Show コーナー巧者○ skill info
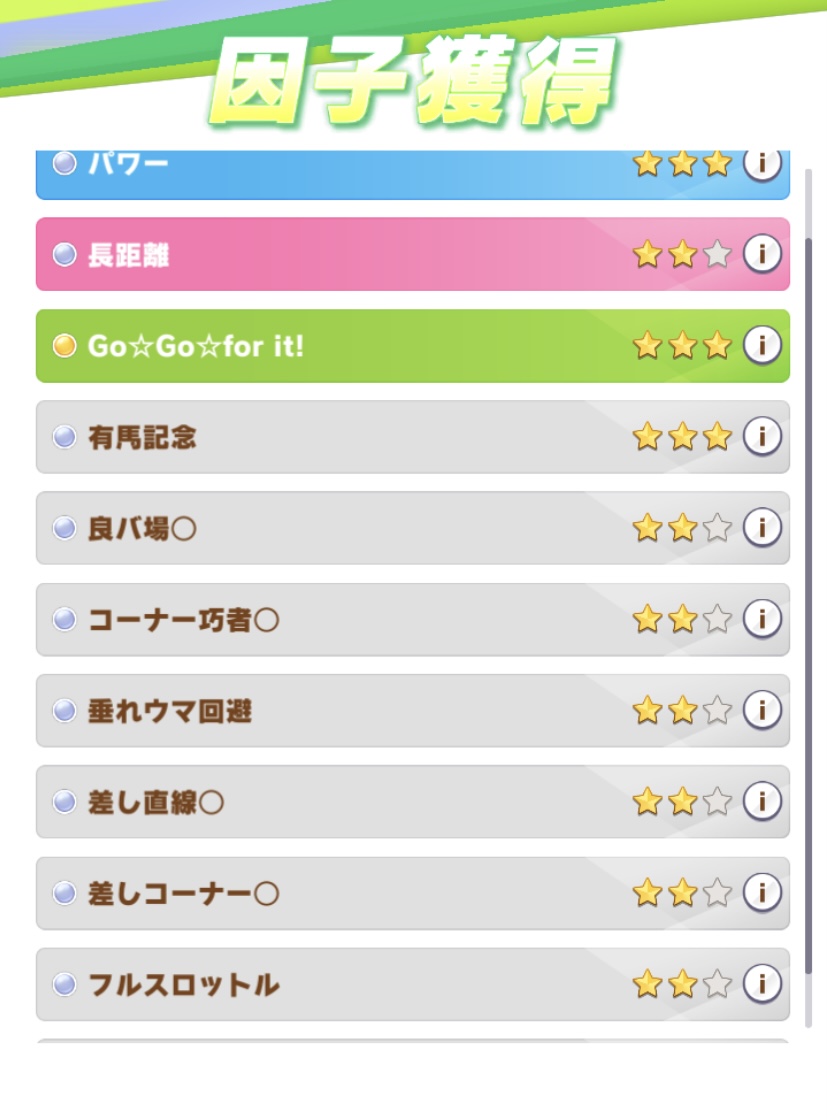The image size is (827, 1120). 762,619
